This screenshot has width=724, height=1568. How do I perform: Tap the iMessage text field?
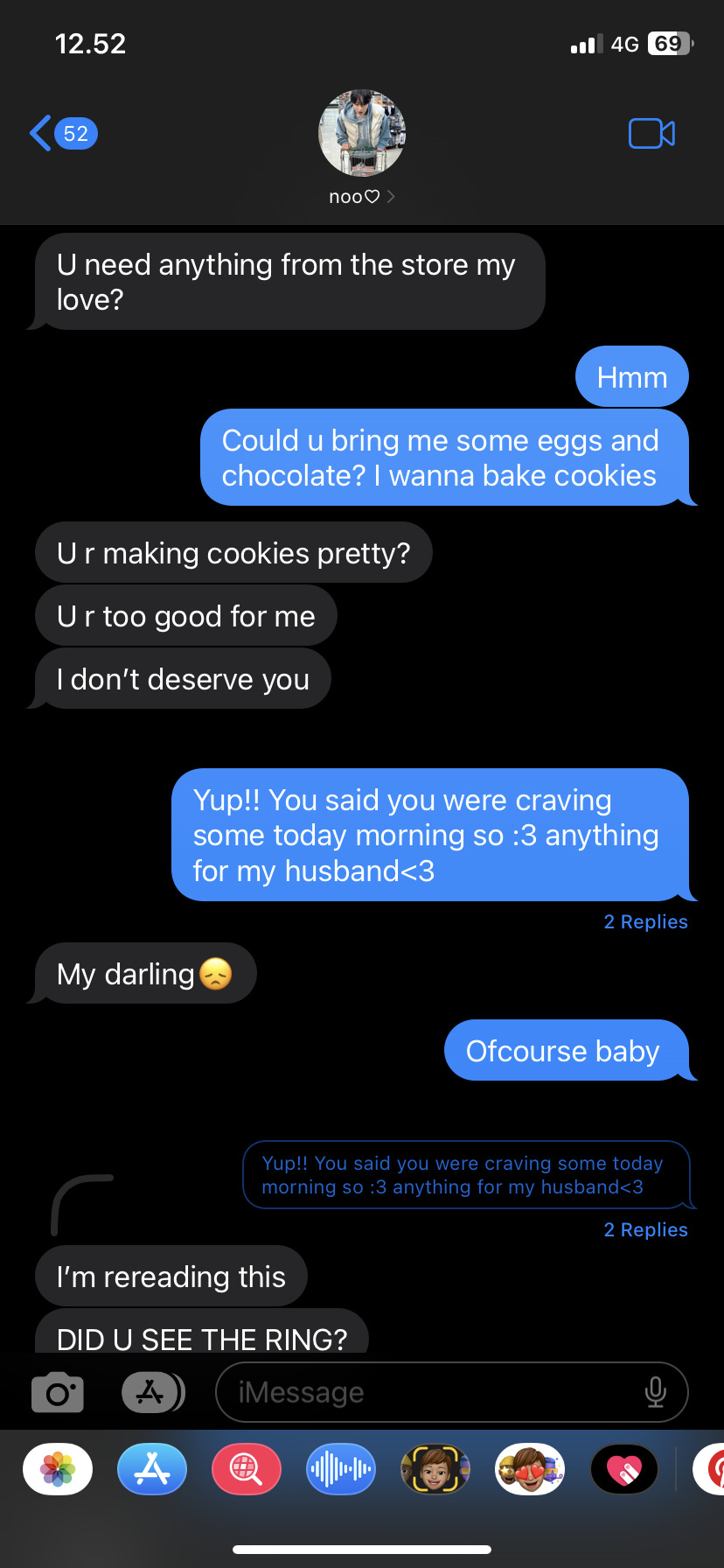[428, 1392]
